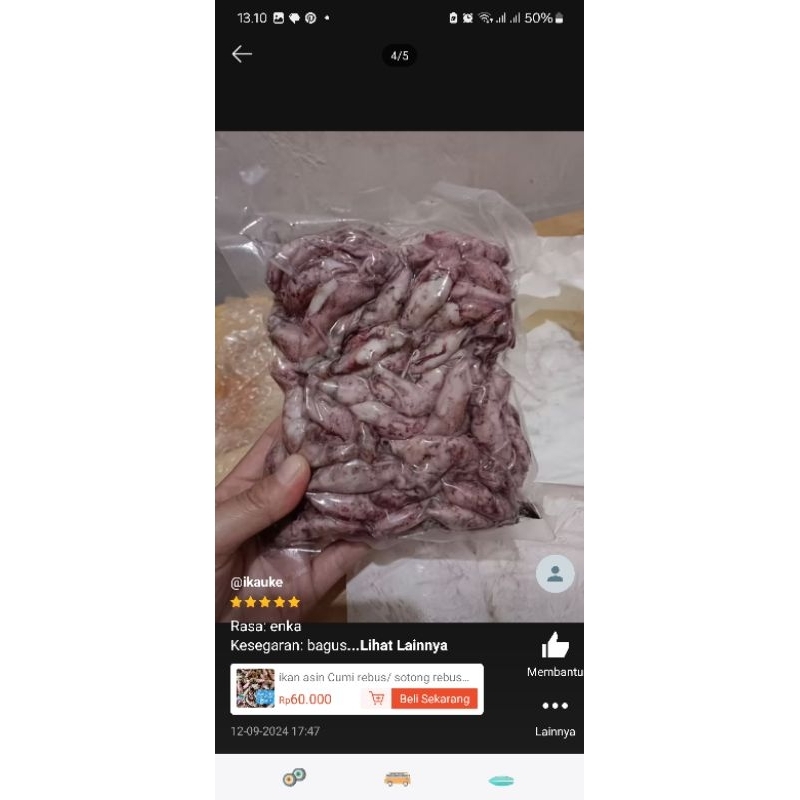Add ikan asin Cumi to cart
This screenshot has width=800, height=800.
tap(377, 699)
